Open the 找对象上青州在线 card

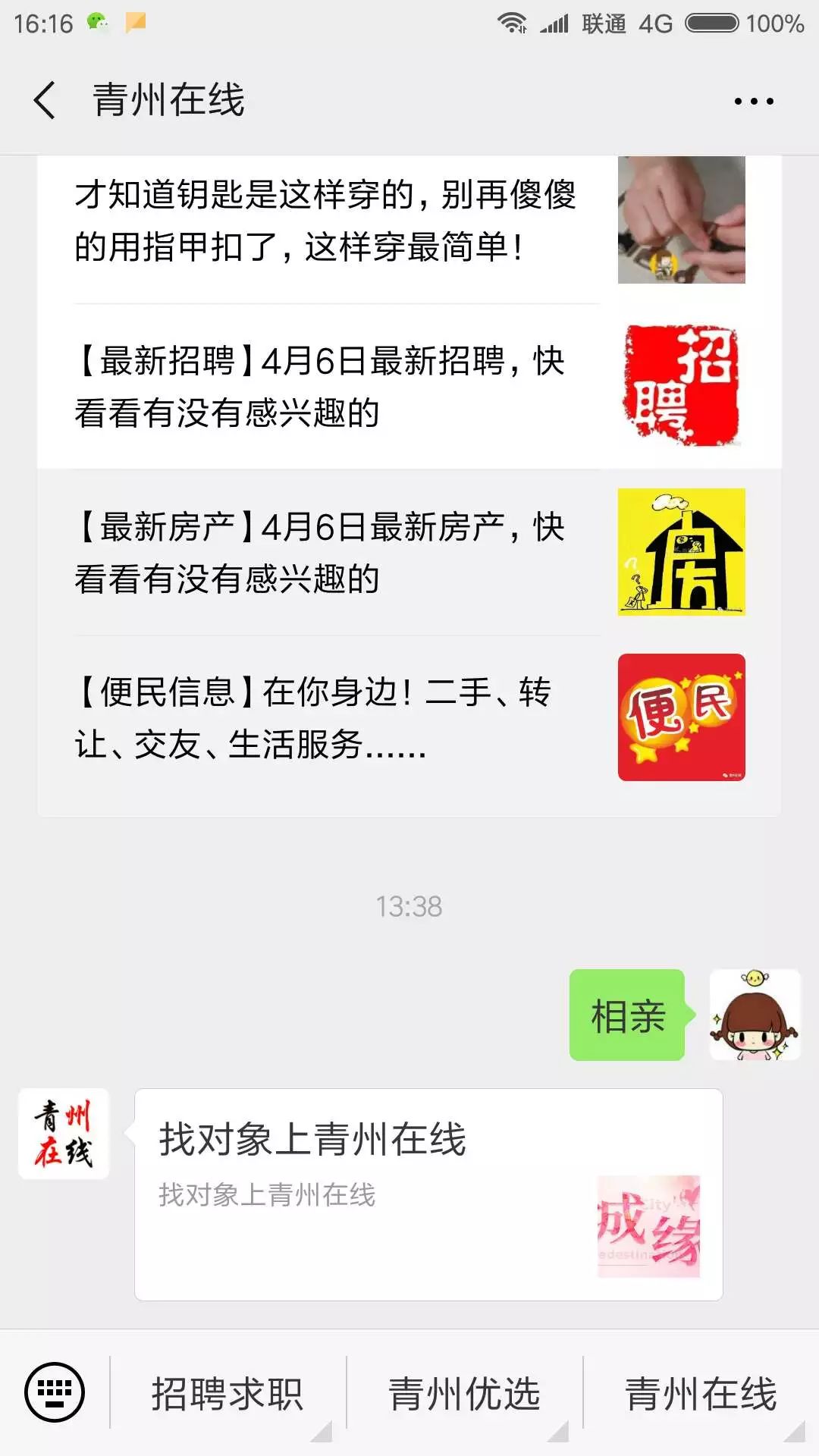[428, 1194]
